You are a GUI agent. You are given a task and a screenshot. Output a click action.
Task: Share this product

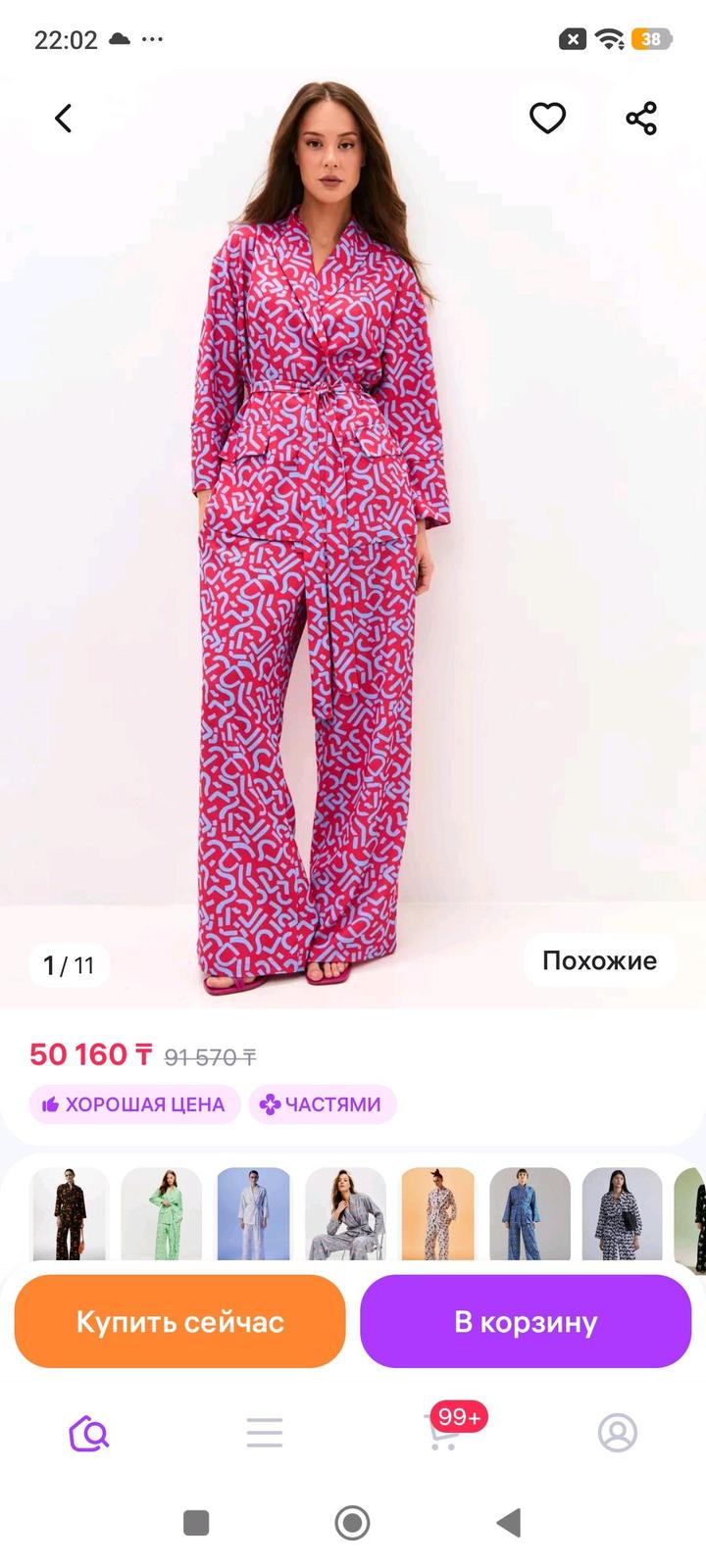pos(641,119)
